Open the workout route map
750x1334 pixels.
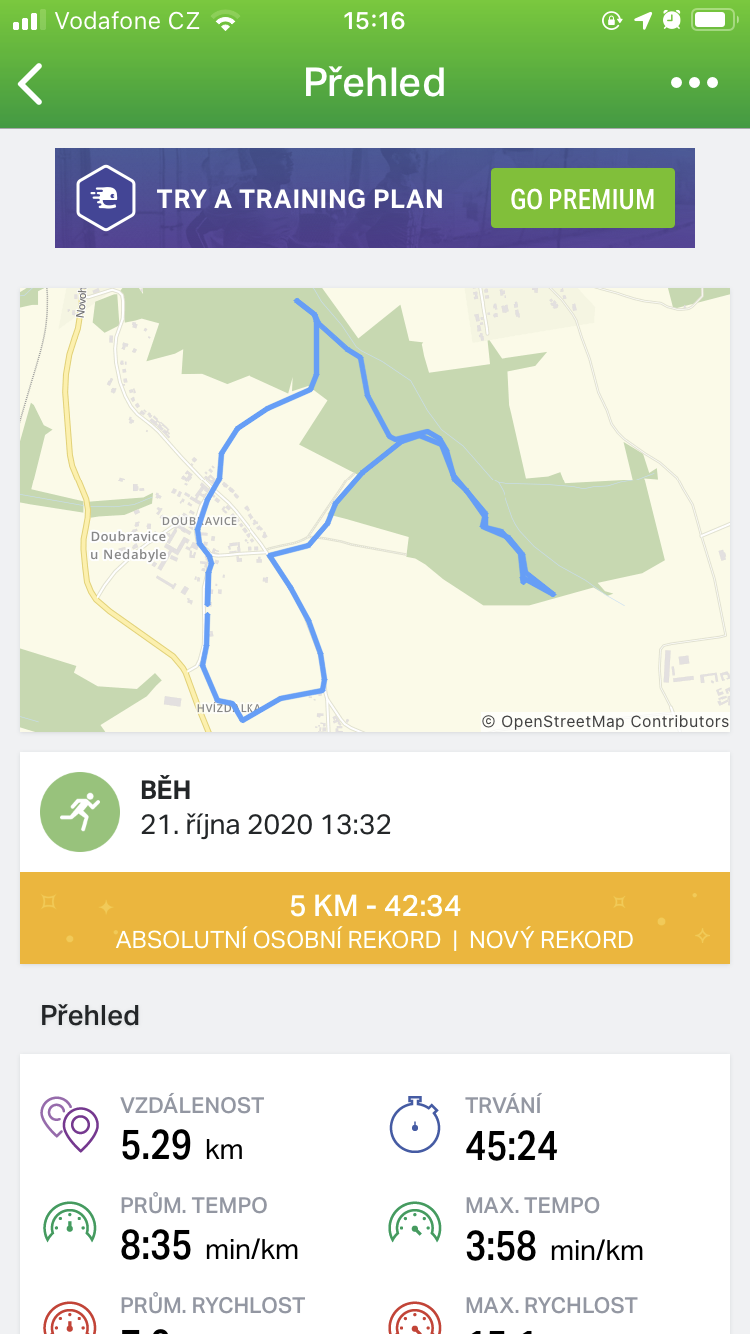pos(375,510)
